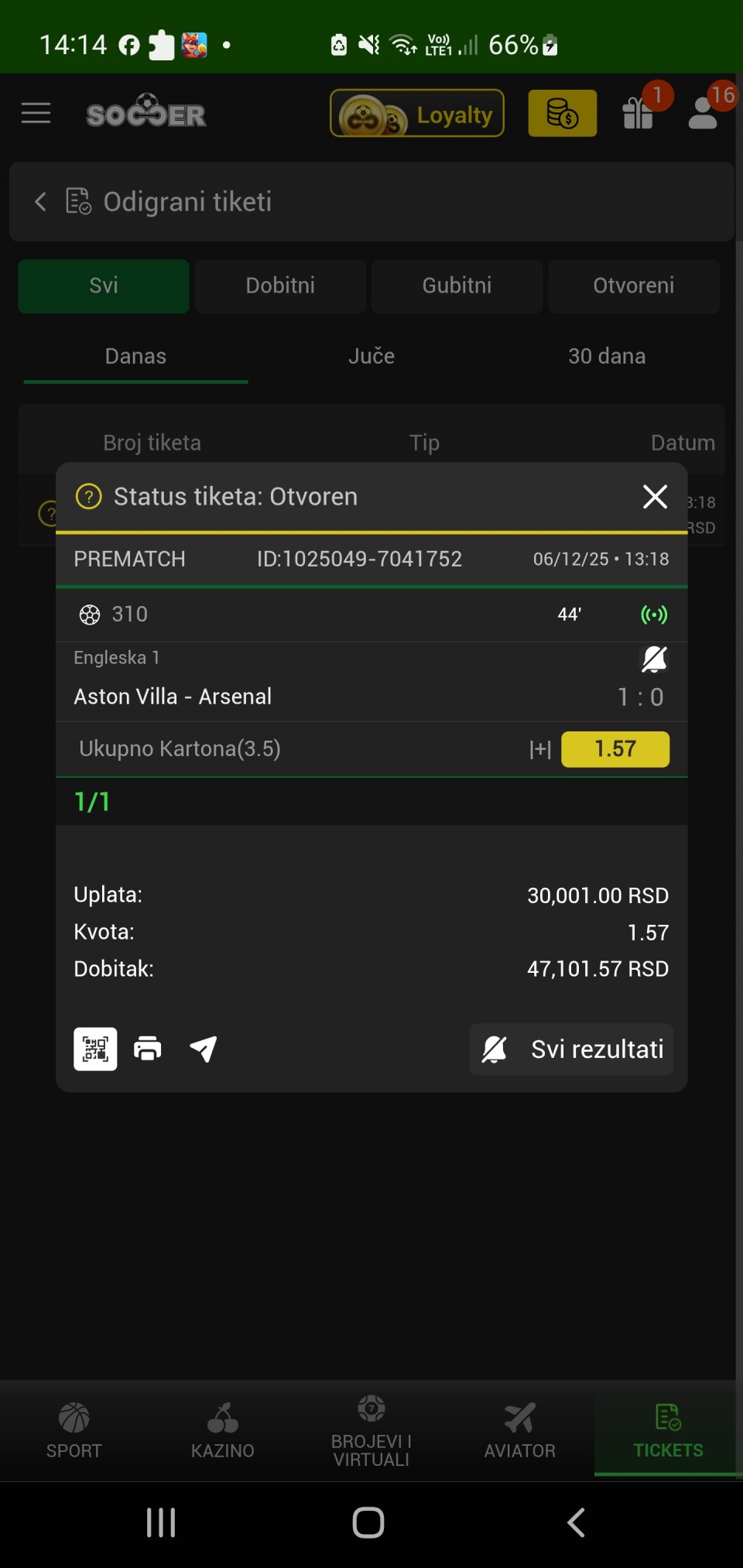Switch to the Juče date tab

371,356
